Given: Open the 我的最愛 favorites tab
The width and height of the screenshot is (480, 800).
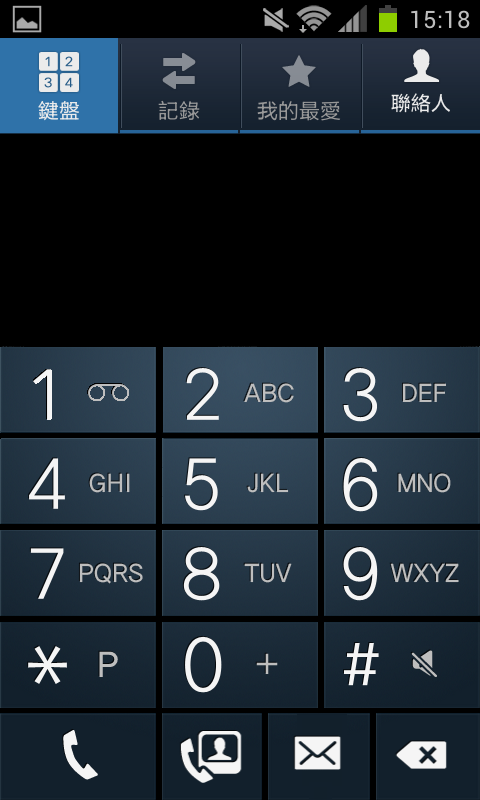Looking at the screenshot, I should (x=299, y=85).
